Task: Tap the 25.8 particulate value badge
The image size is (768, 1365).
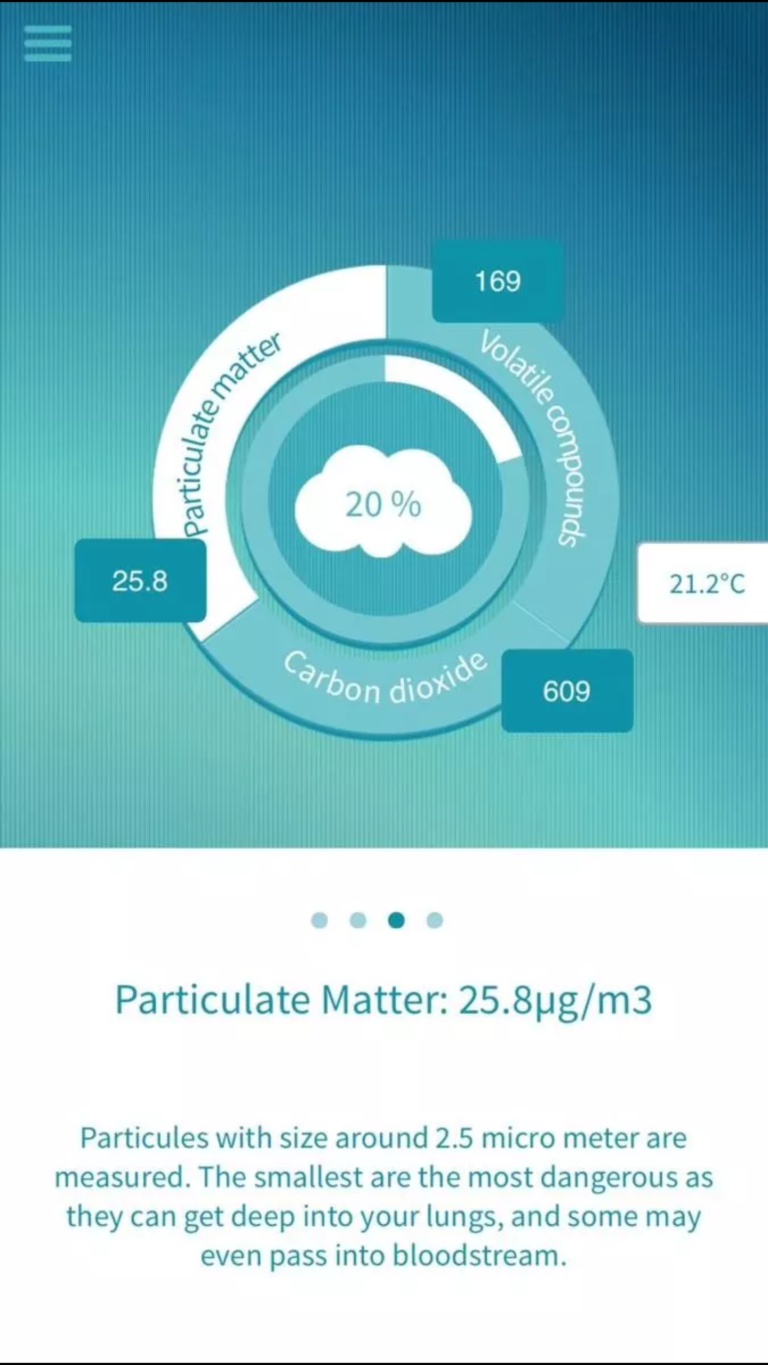Action: click(x=140, y=581)
